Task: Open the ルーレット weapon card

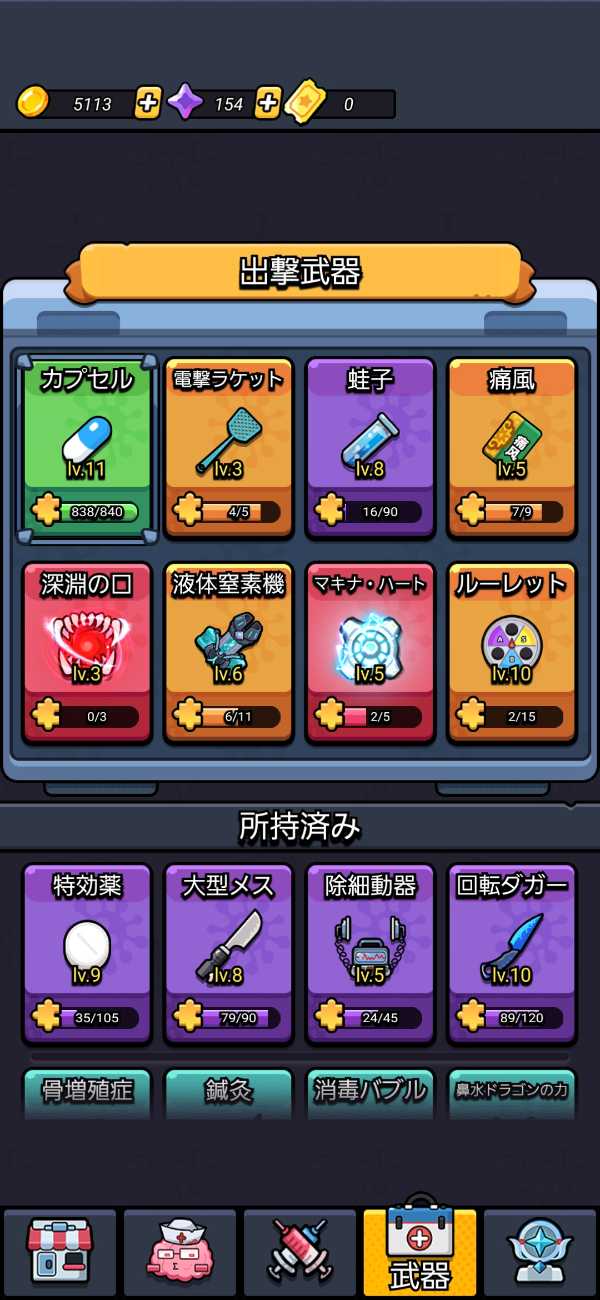Action: tap(511, 652)
